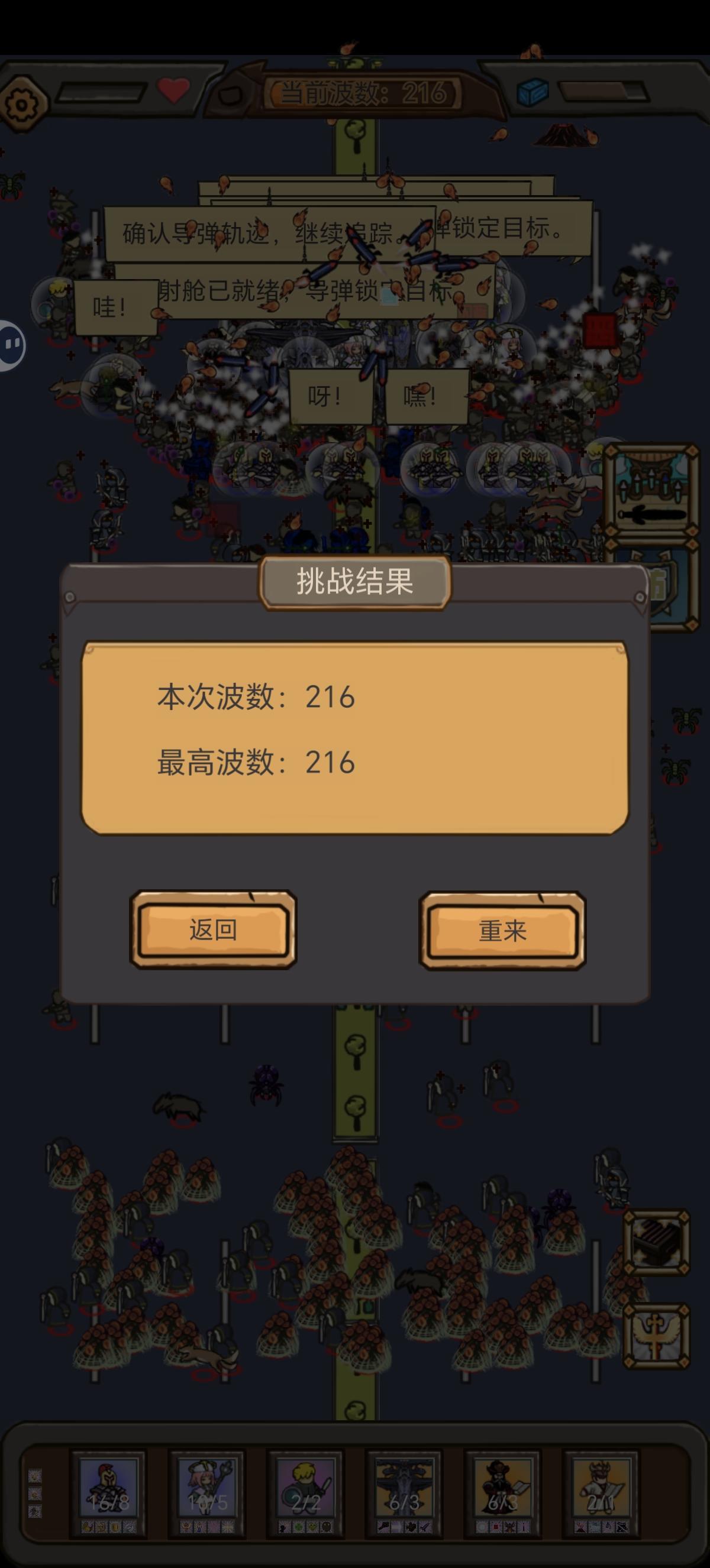Expand the rightmost hero card showing 2/1

[x=600, y=1491]
